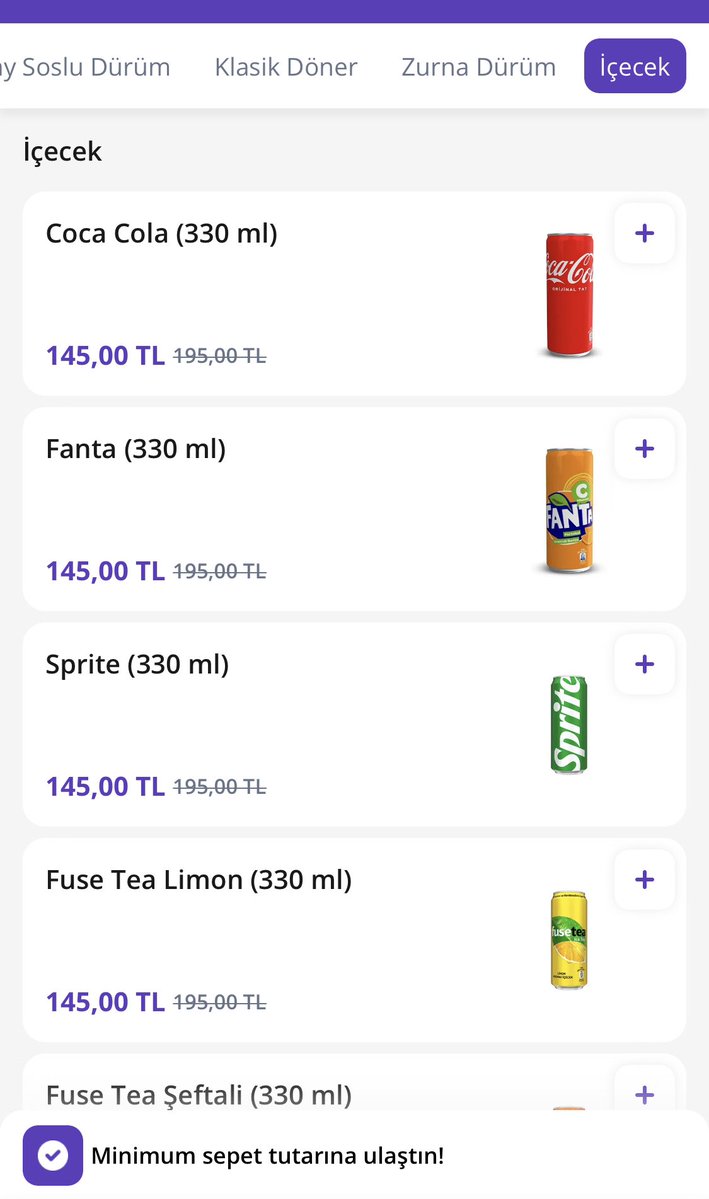Select the İçecek category tab

point(635,66)
